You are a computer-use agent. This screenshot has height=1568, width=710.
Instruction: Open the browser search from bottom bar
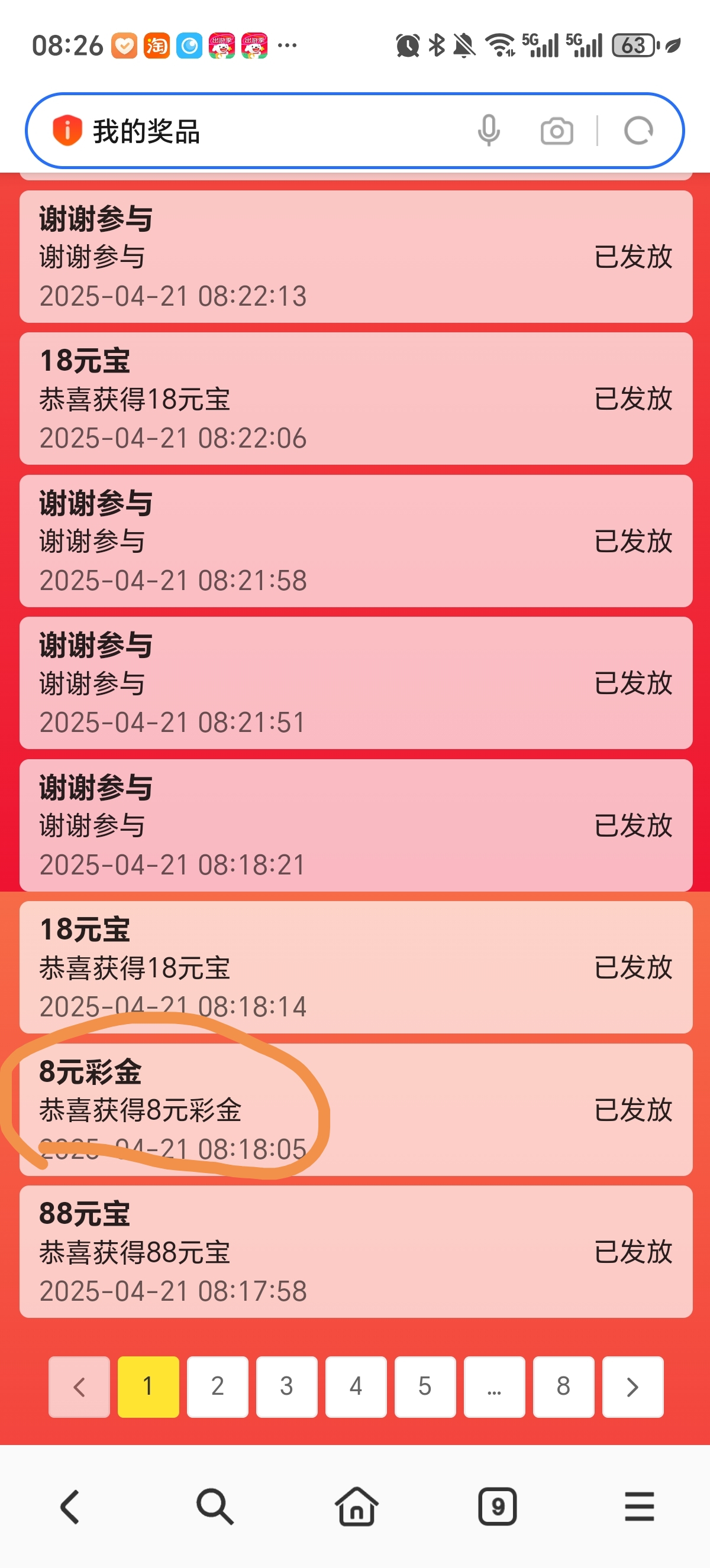click(x=214, y=1507)
